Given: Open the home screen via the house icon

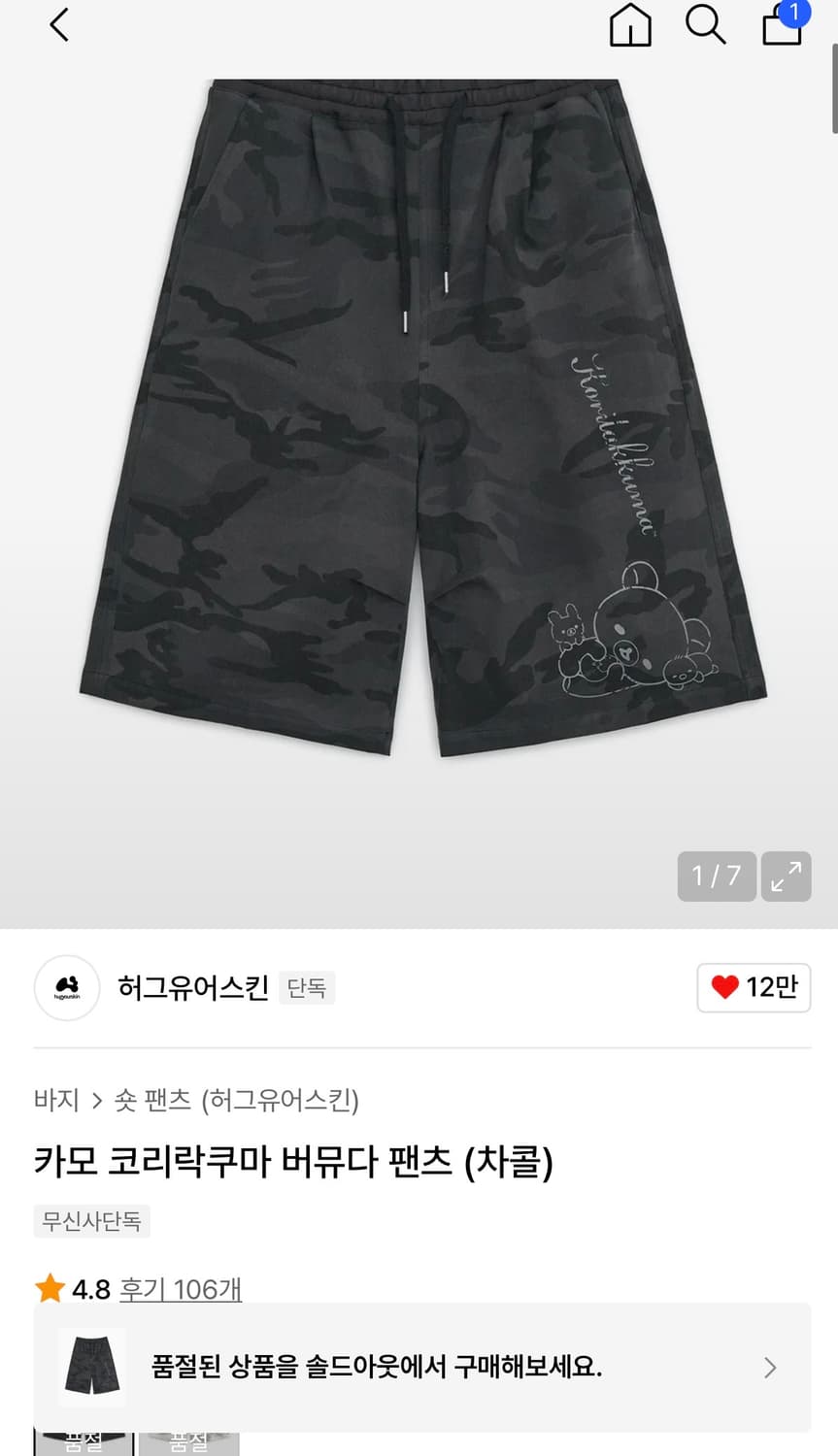Looking at the screenshot, I should [630, 26].
